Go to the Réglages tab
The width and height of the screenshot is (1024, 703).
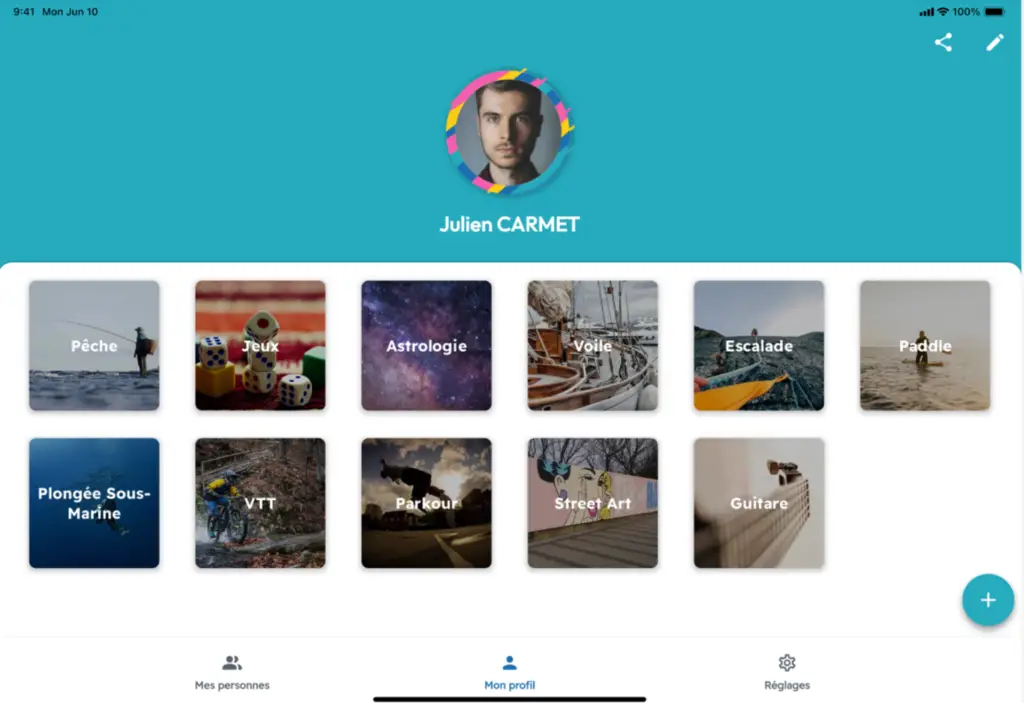tap(786, 673)
